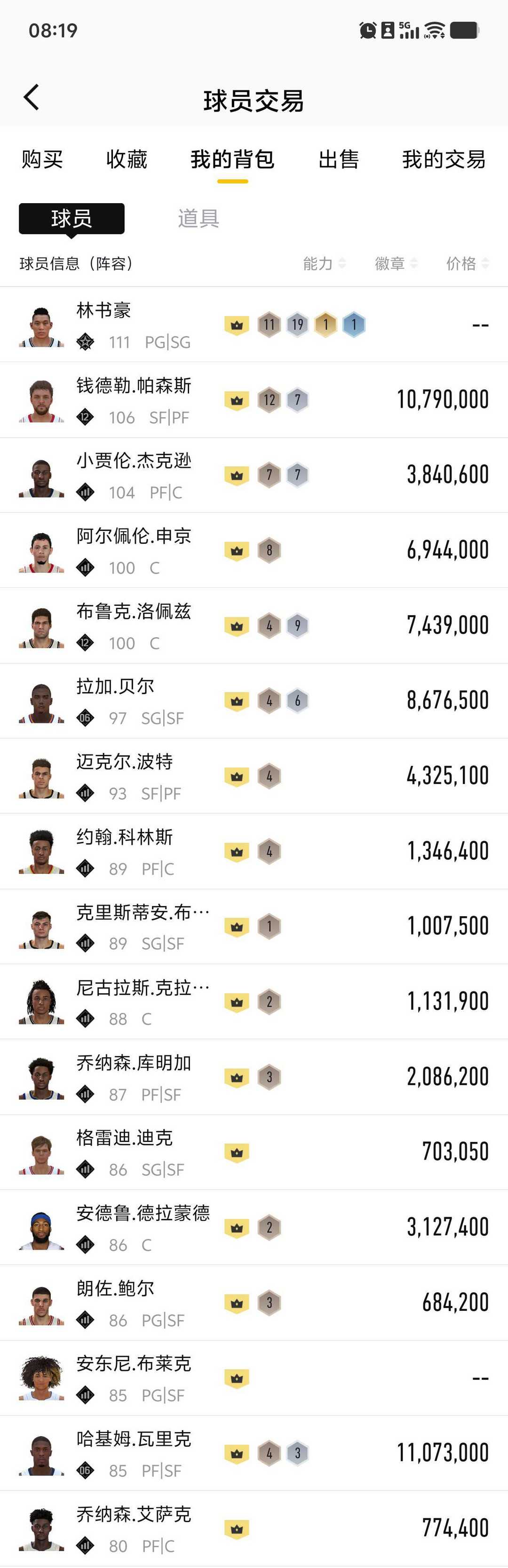
Task: Select the 球员 segment
Action: [72, 219]
